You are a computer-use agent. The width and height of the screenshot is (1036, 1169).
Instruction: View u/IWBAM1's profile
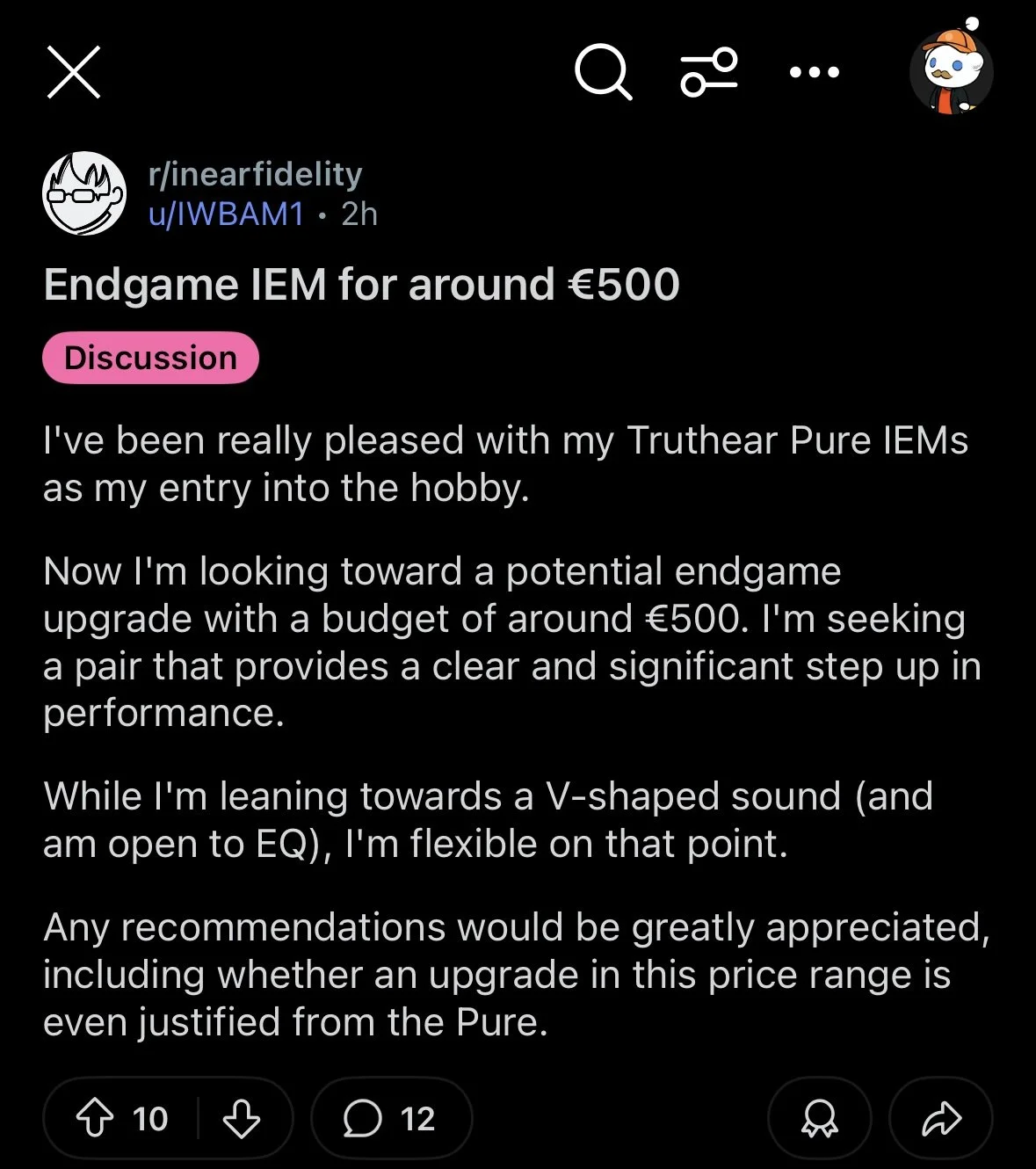(226, 214)
